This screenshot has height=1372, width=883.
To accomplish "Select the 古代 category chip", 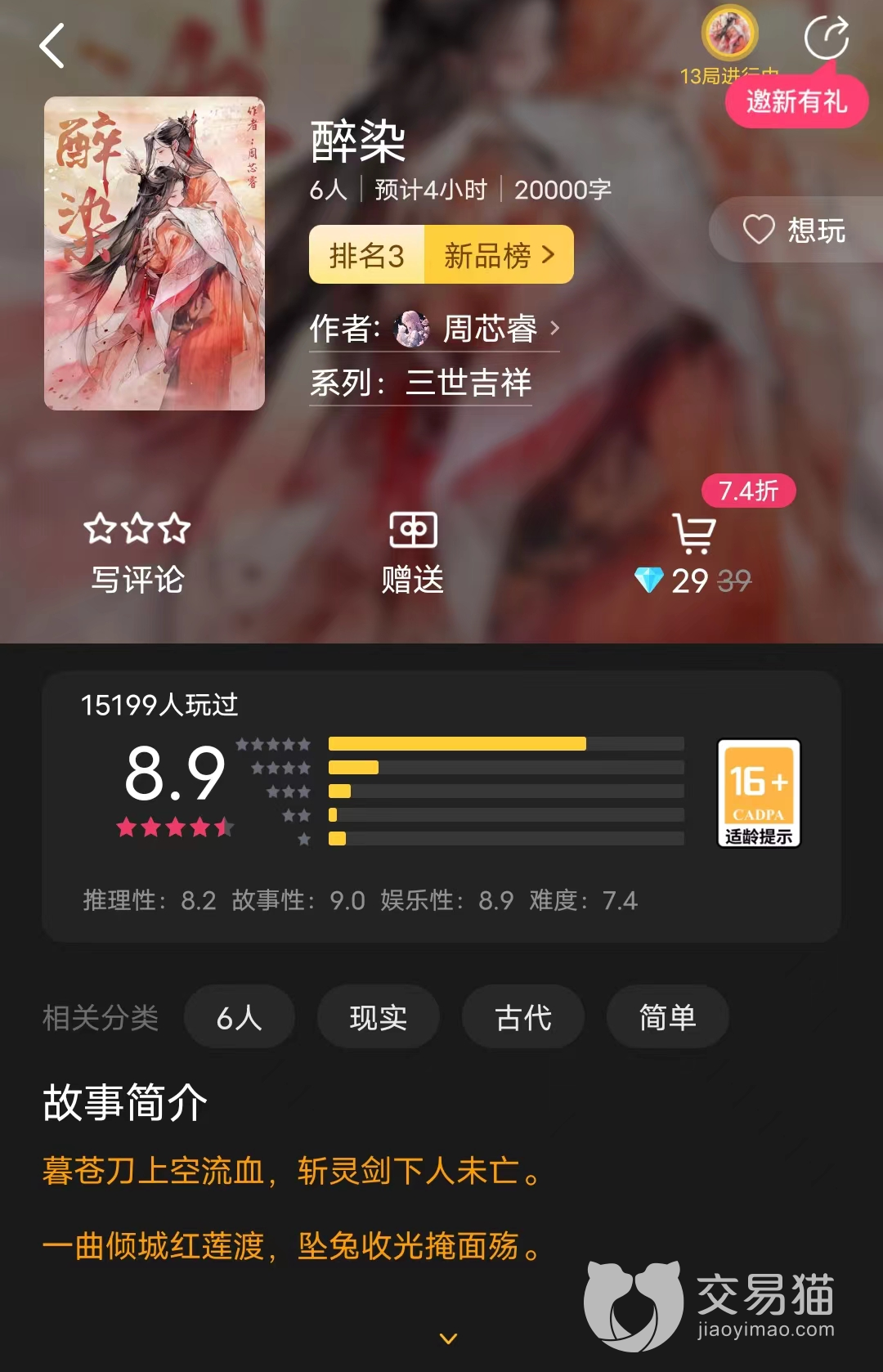I will click(x=522, y=1017).
